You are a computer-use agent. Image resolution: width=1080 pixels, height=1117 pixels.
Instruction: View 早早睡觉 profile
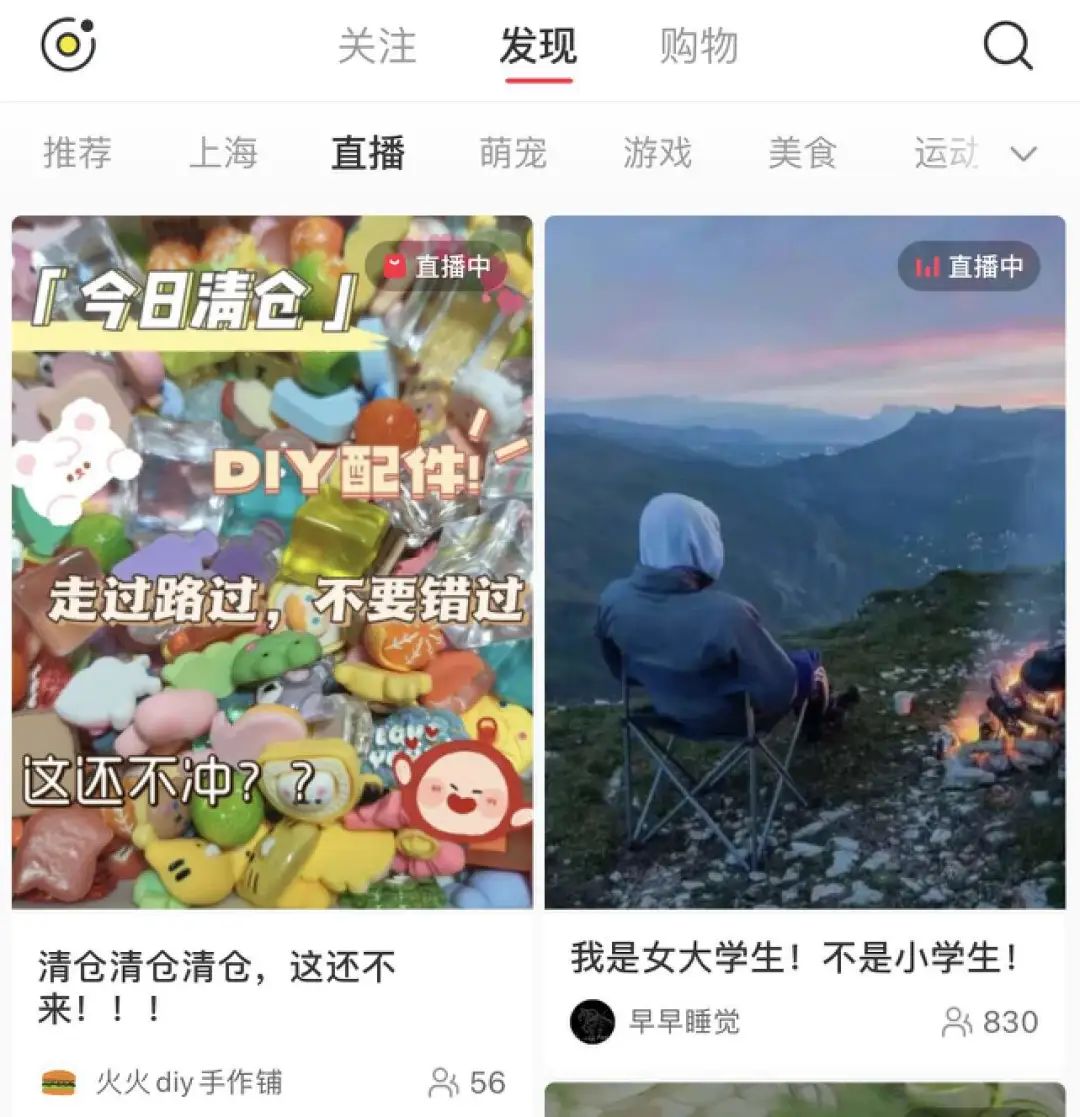[684, 1022]
